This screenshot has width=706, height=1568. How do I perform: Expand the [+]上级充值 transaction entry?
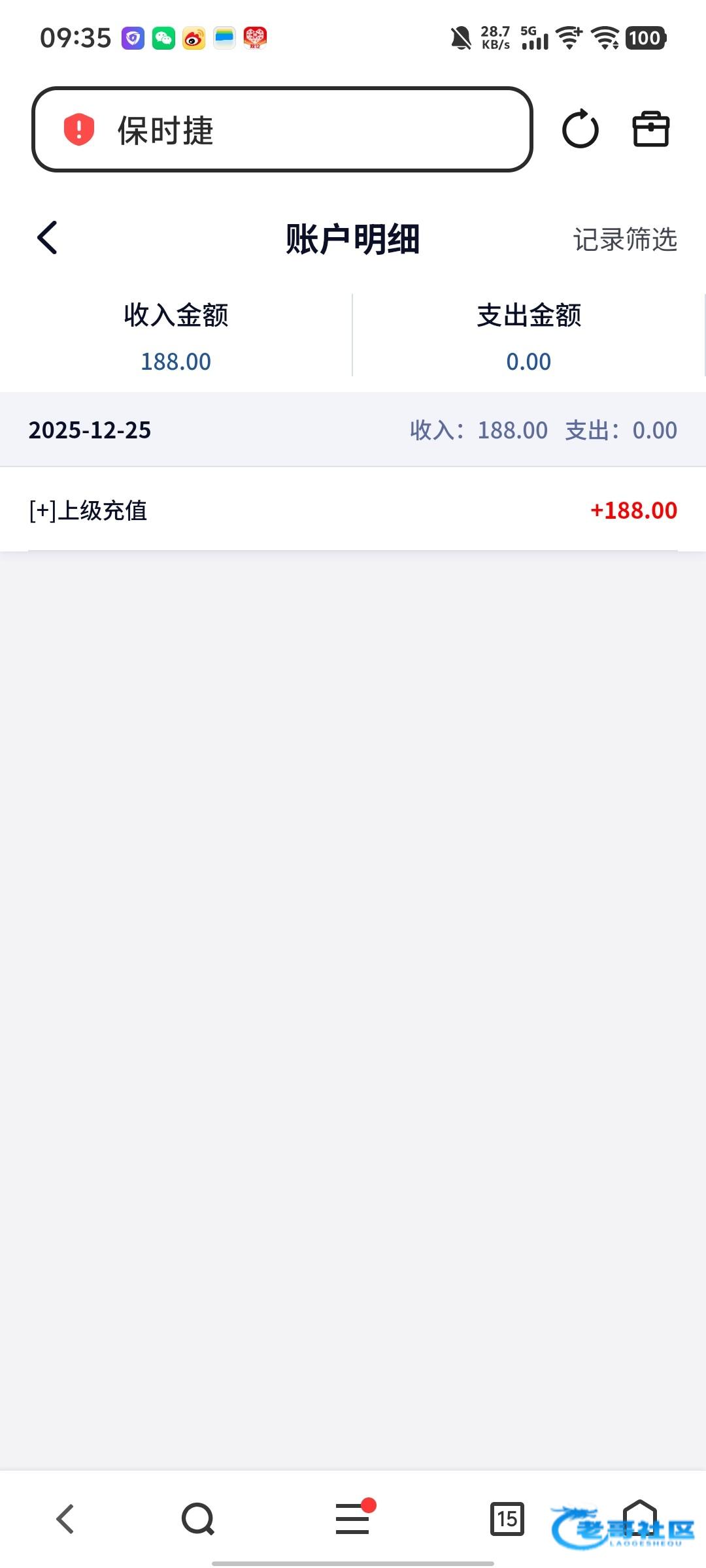click(88, 510)
